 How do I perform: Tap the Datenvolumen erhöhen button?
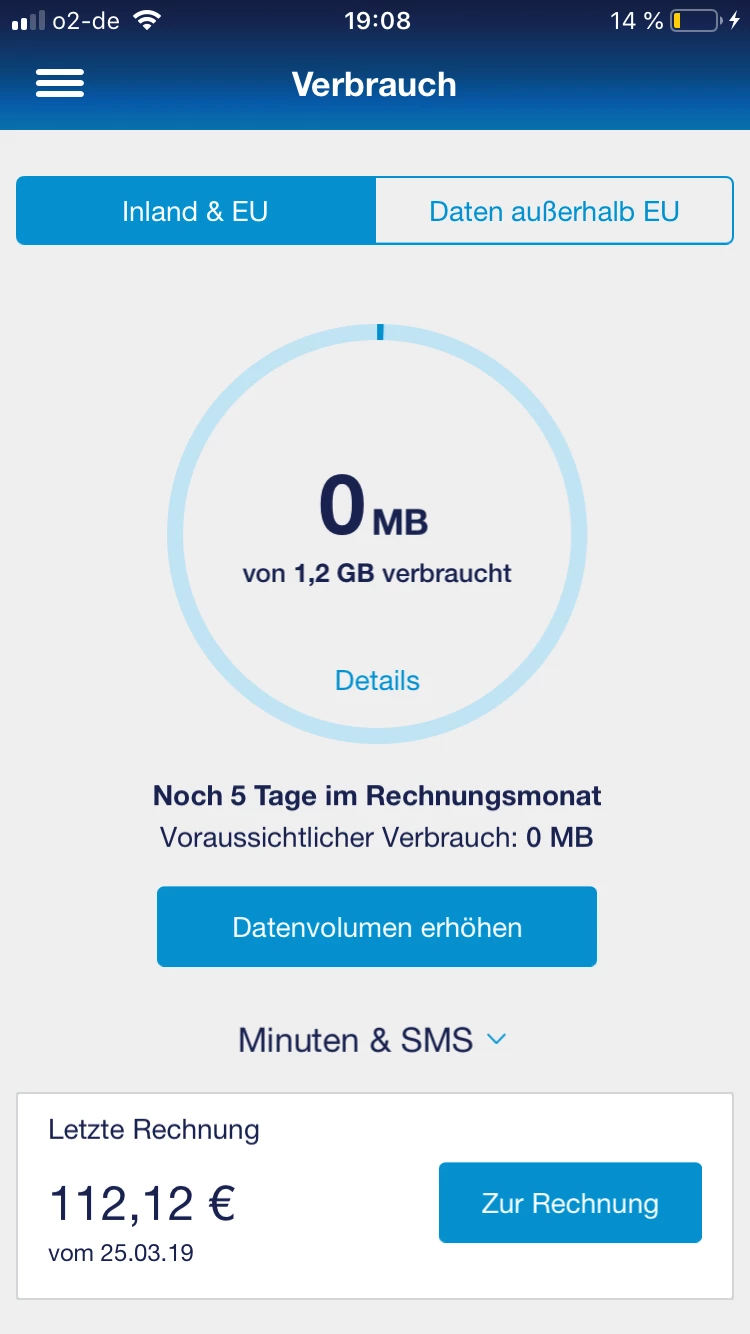[377, 927]
